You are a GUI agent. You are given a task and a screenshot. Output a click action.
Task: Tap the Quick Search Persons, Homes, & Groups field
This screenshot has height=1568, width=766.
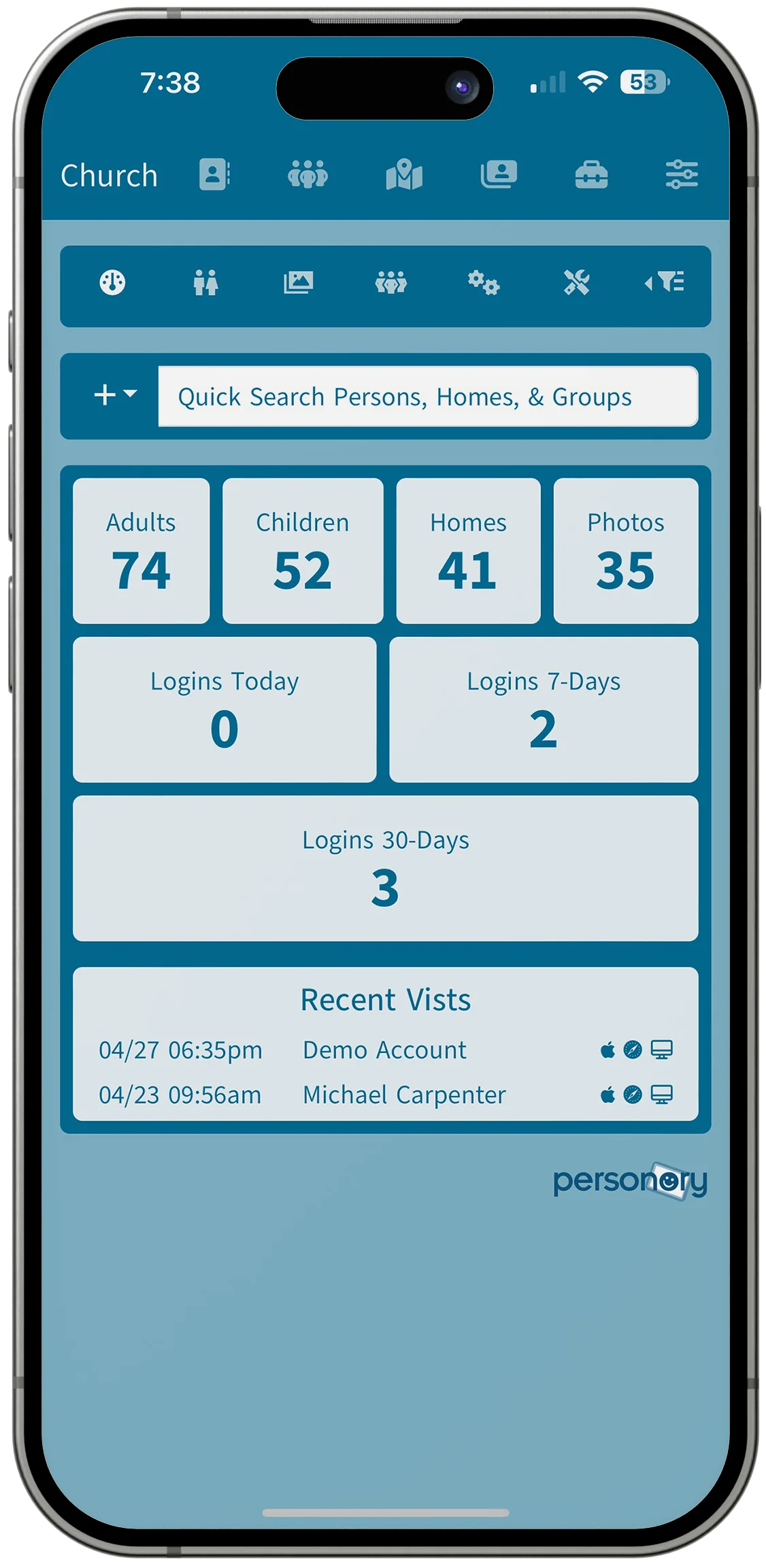coord(428,397)
